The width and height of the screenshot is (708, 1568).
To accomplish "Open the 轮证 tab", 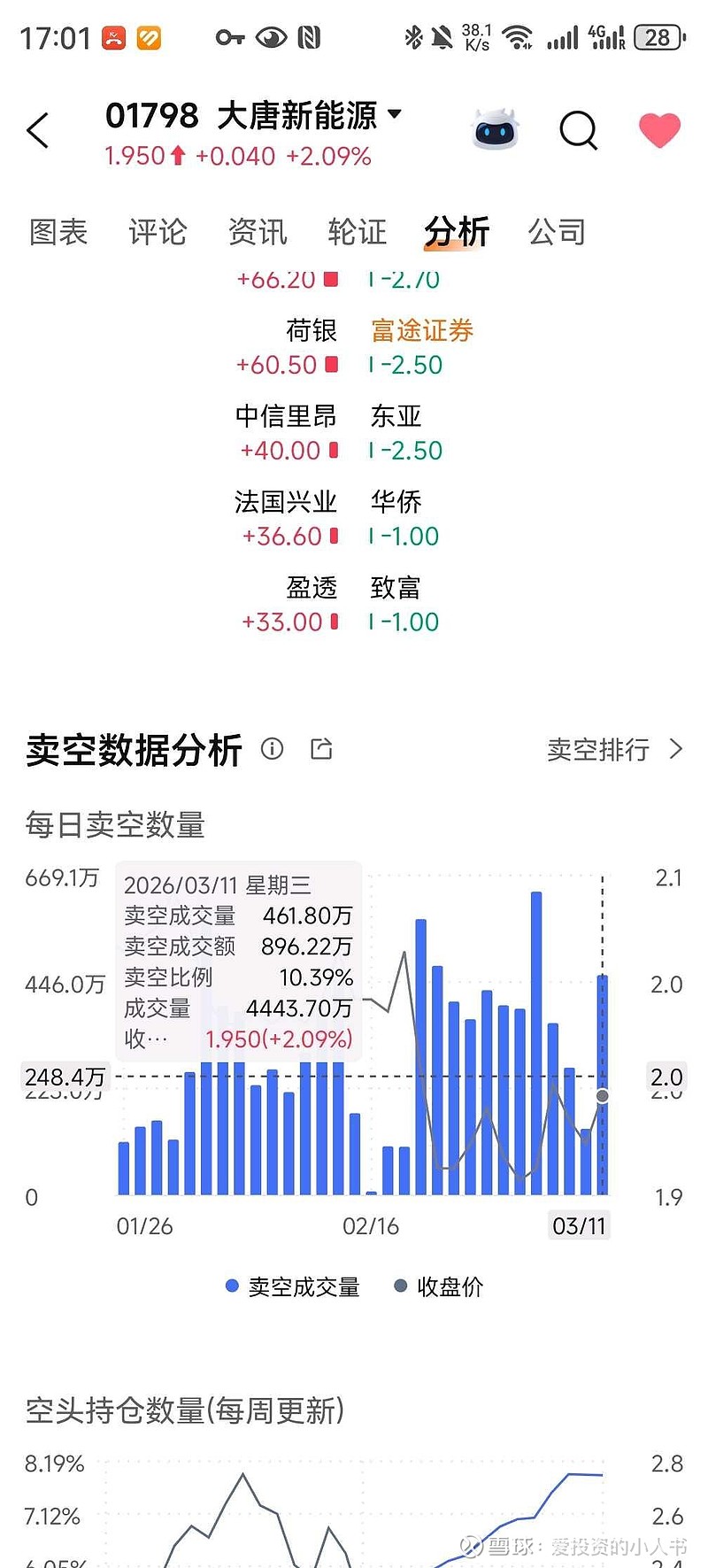I will [356, 231].
